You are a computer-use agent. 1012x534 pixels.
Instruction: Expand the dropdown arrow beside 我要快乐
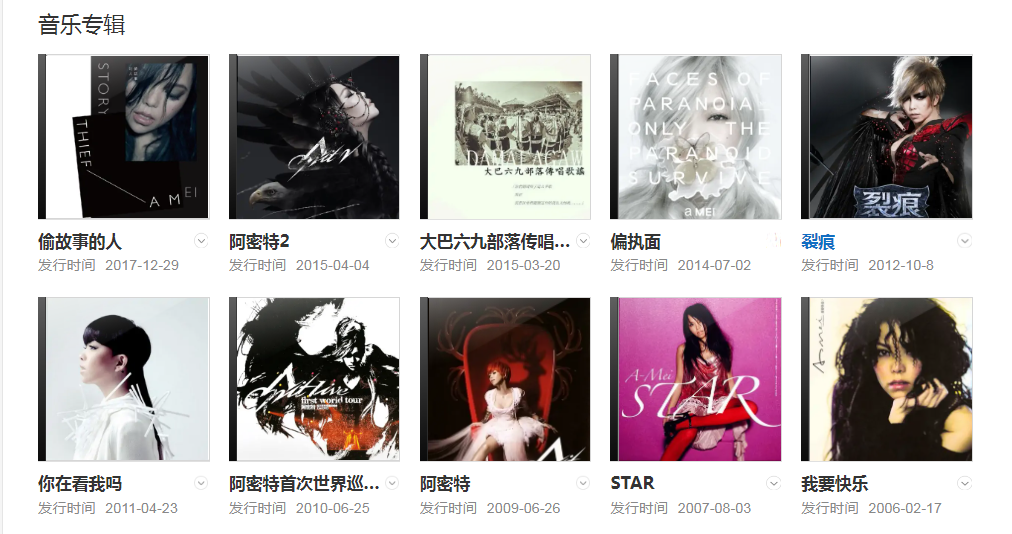pos(965,483)
